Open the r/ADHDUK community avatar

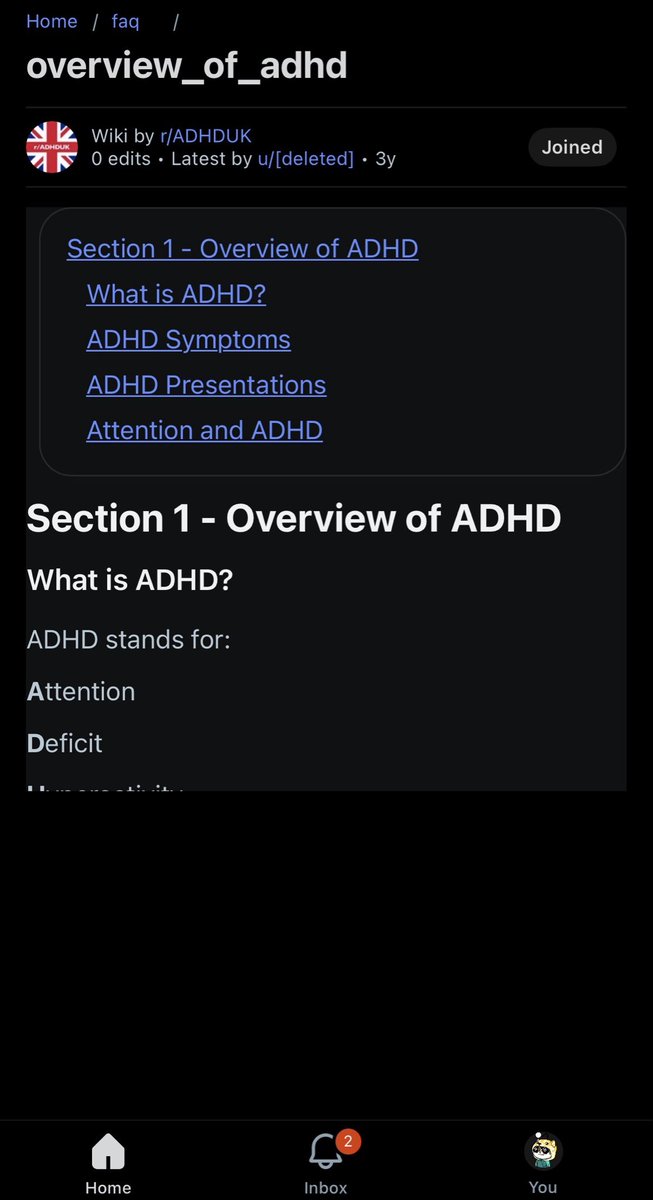(x=52, y=147)
